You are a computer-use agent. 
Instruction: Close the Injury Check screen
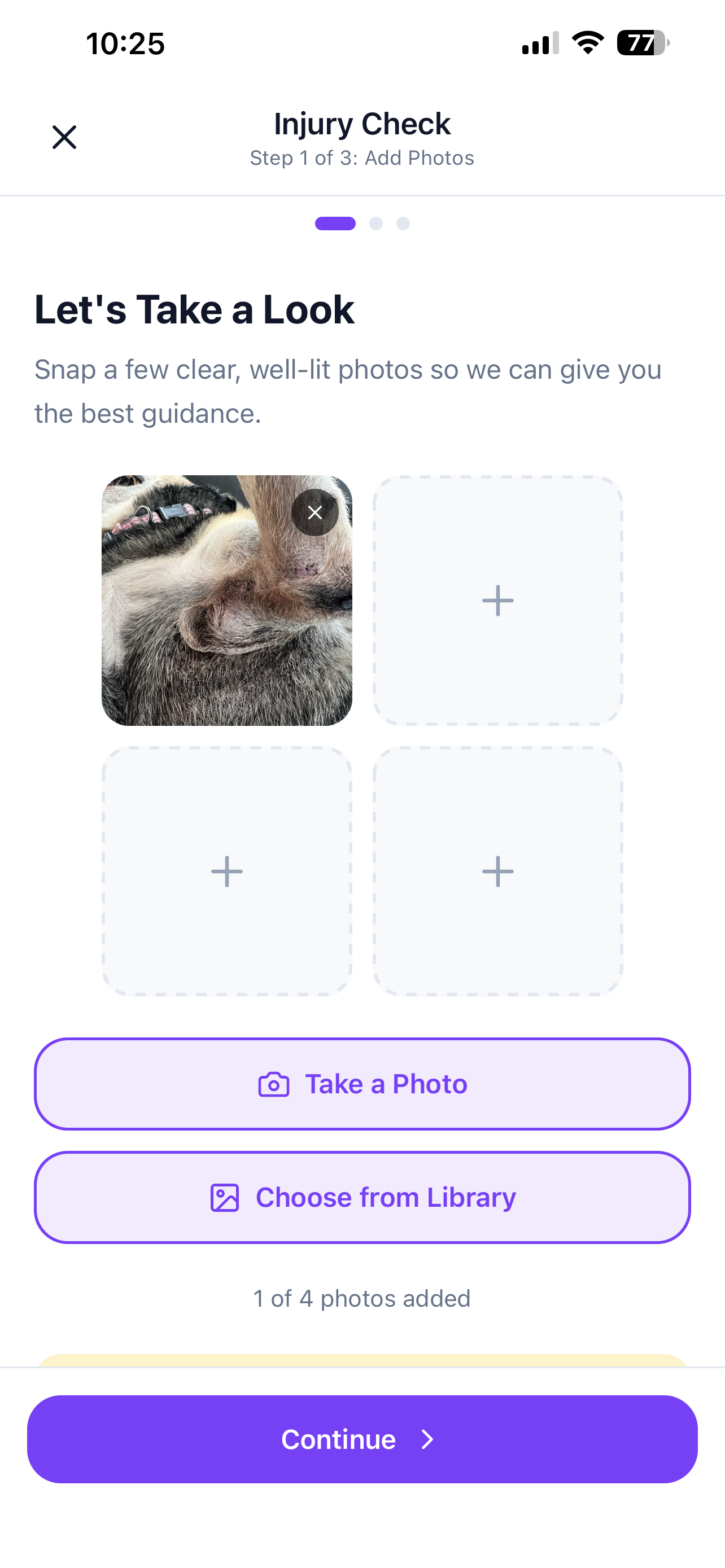(64, 138)
